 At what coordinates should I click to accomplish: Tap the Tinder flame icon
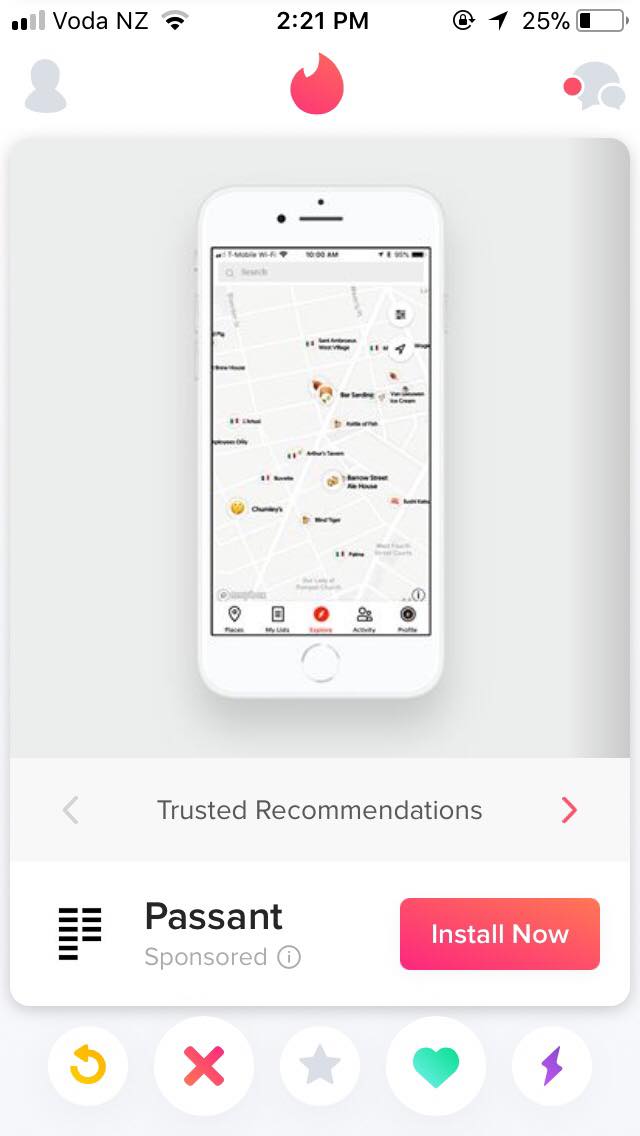(x=317, y=85)
